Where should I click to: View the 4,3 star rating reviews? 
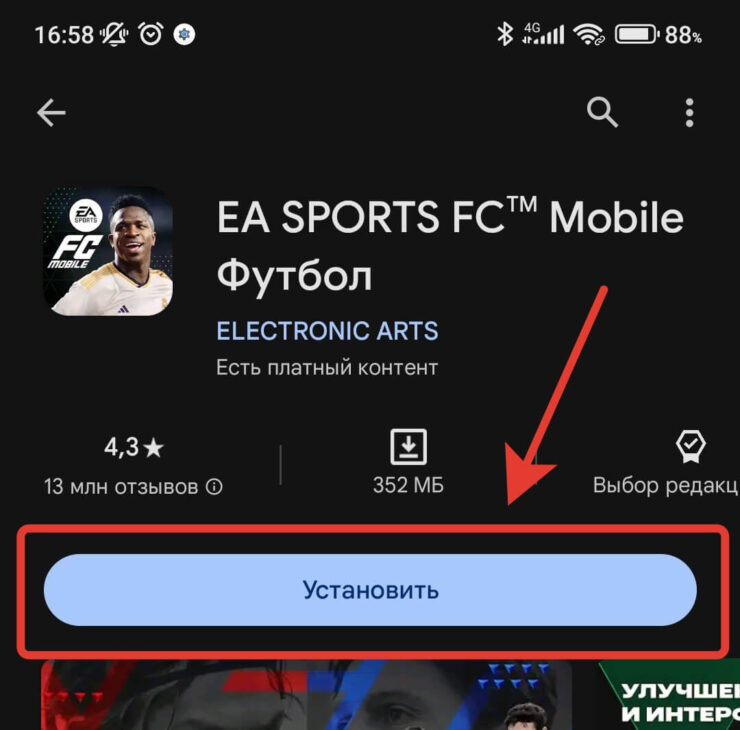pyautogui.click(x=133, y=465)
